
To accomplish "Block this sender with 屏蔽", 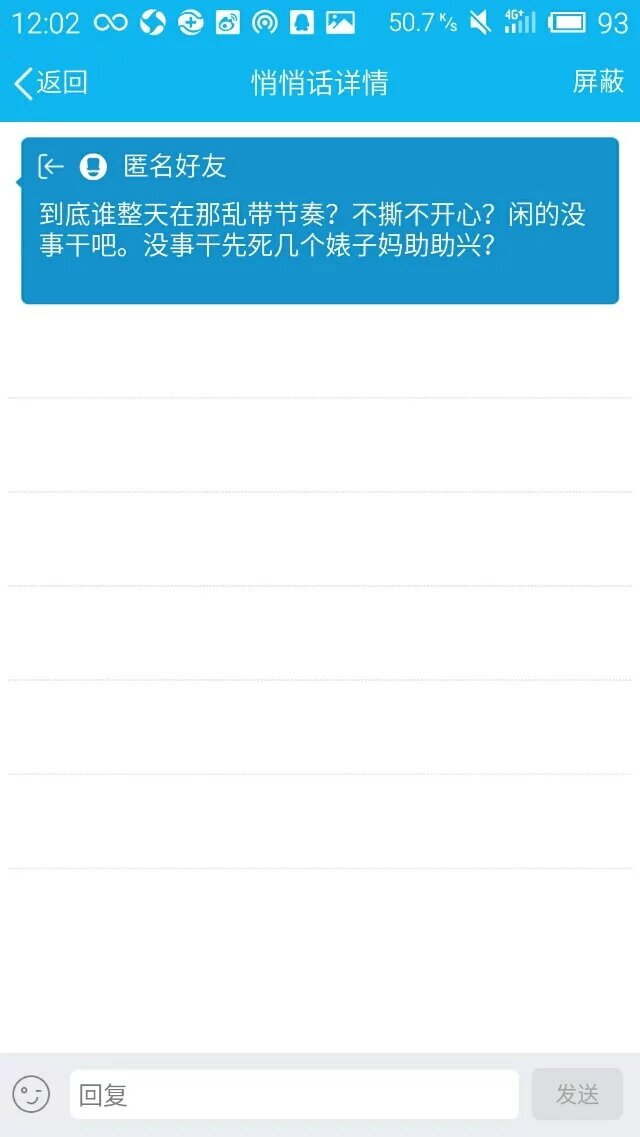I will 598,82.
